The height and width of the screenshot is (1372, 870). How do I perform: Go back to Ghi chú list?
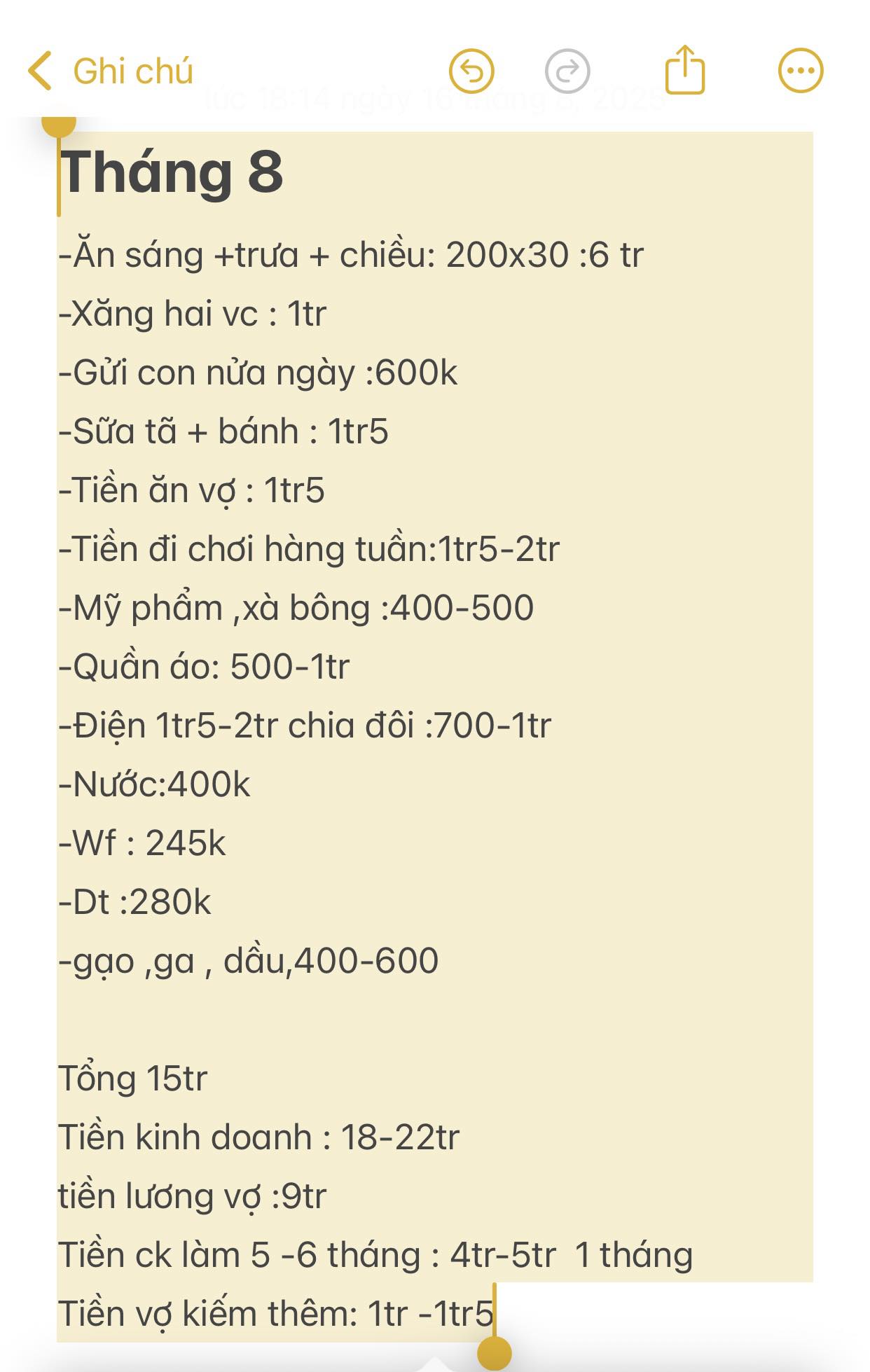pos(110,71)
